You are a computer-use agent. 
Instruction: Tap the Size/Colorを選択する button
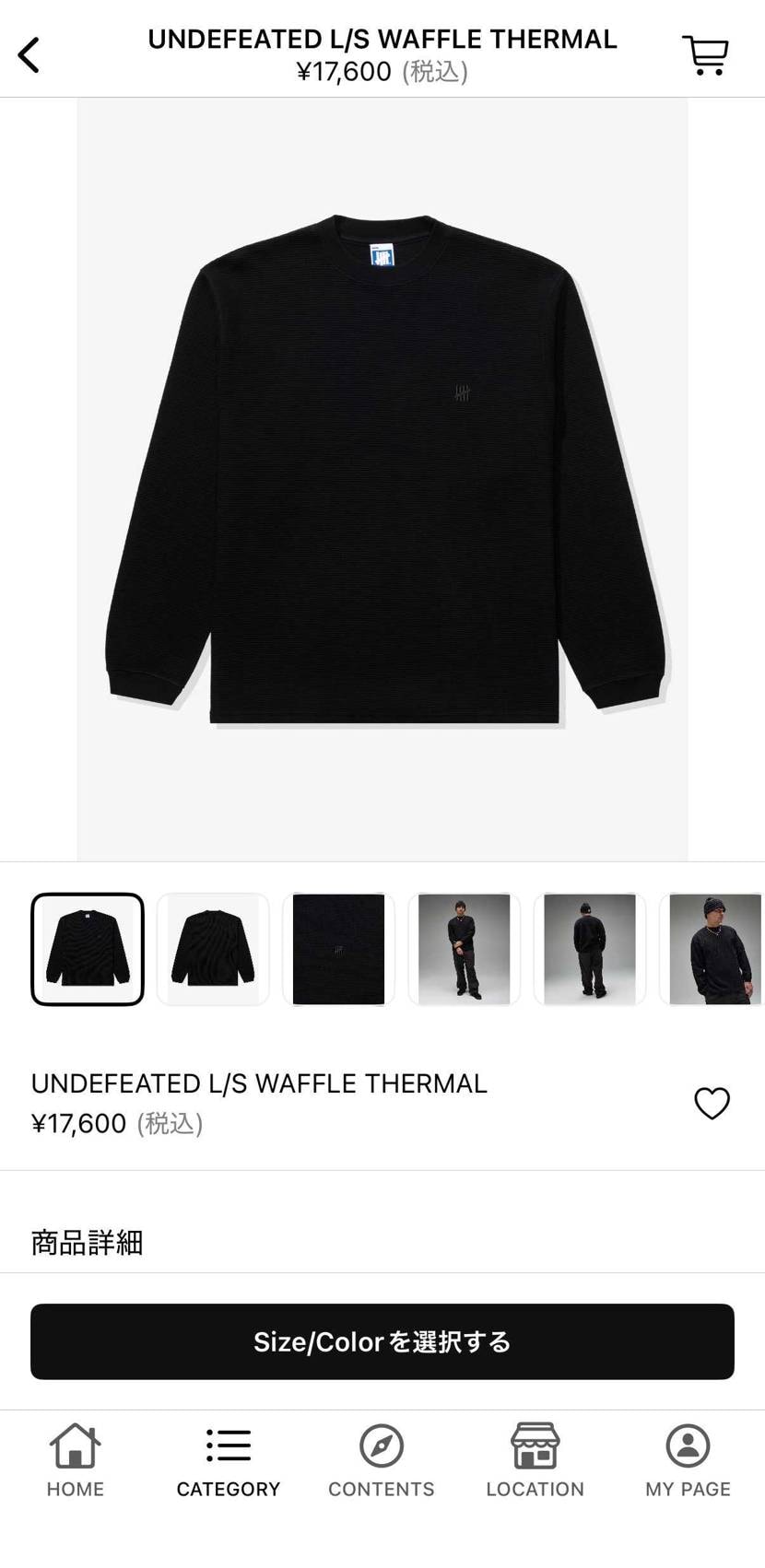point(382,1341)
